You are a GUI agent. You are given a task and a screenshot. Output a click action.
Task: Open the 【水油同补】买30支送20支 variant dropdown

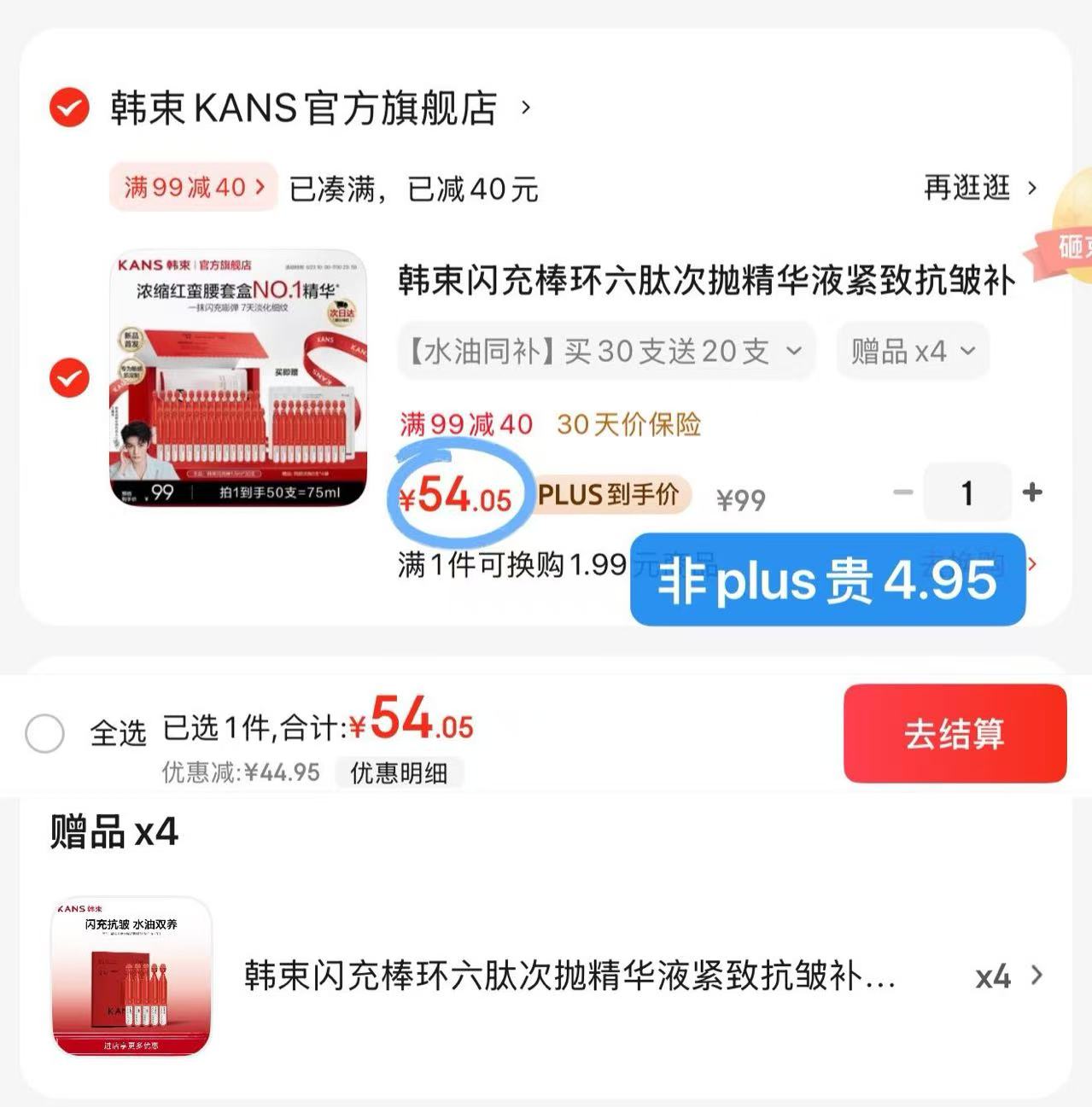click(x=605, y=350)
